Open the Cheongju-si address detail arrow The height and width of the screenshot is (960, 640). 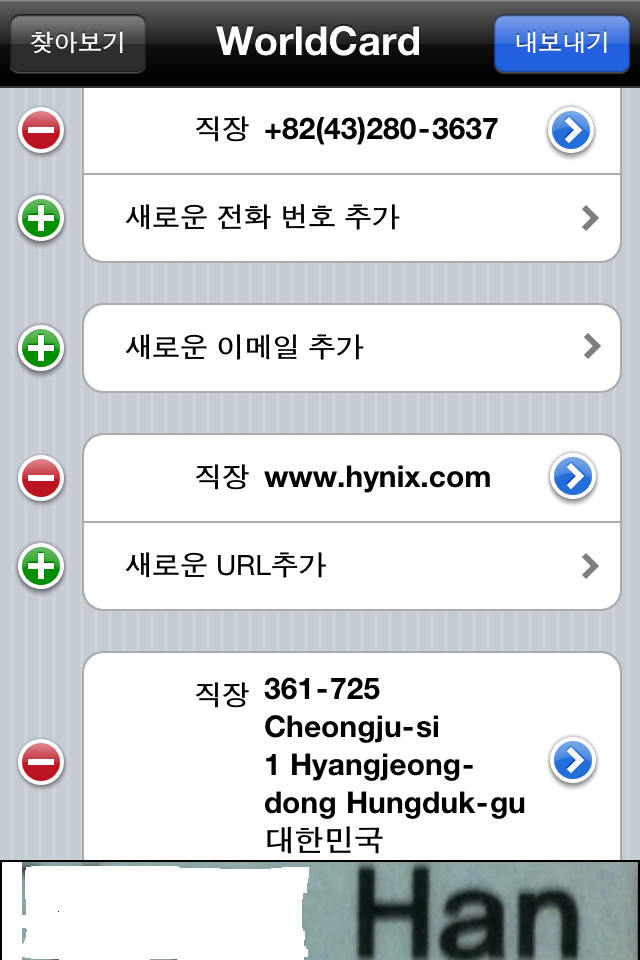tap(572, 762)
